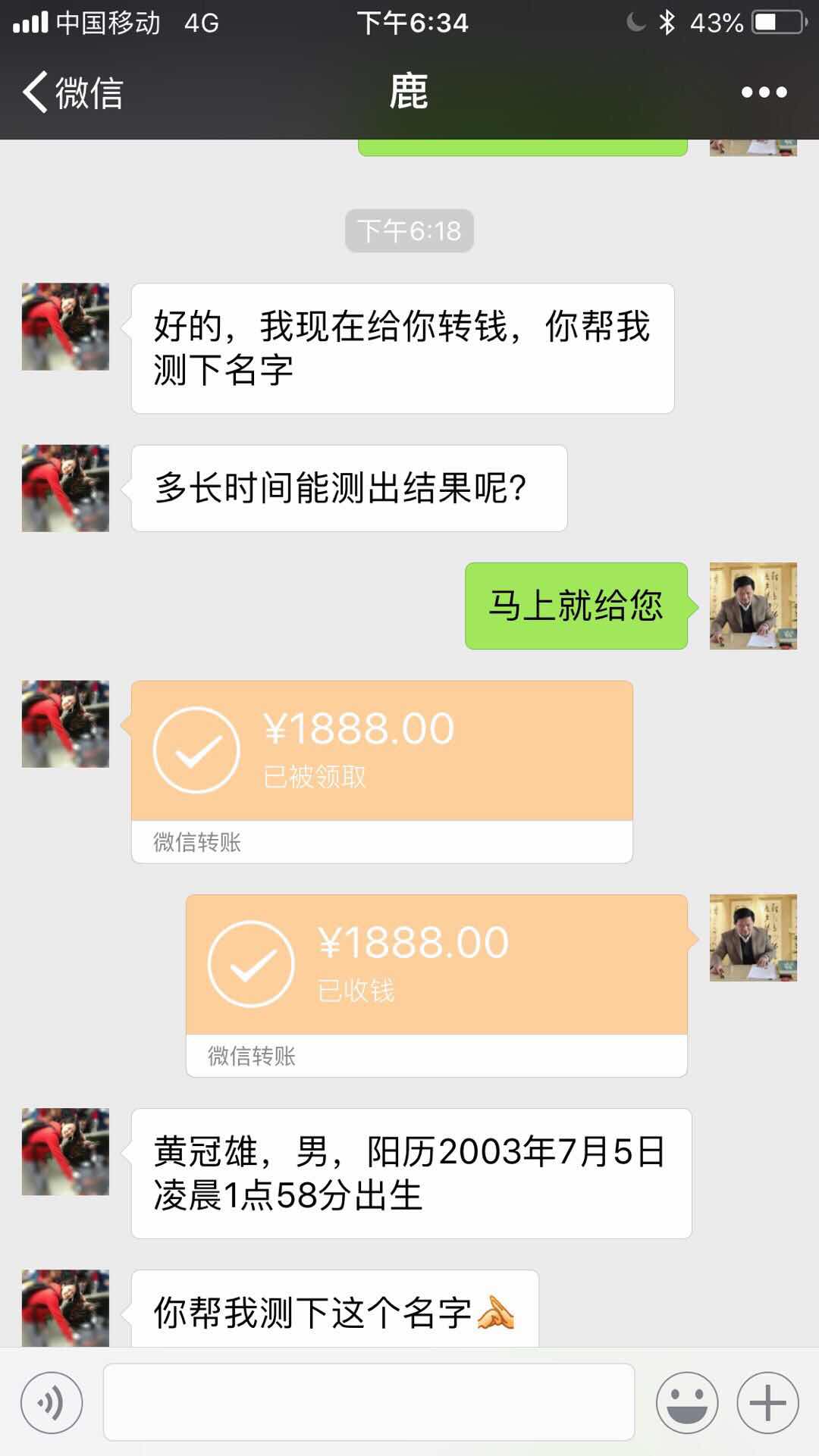Switch to voice message input
819x1456 pixels.
tap(52, 1403)
